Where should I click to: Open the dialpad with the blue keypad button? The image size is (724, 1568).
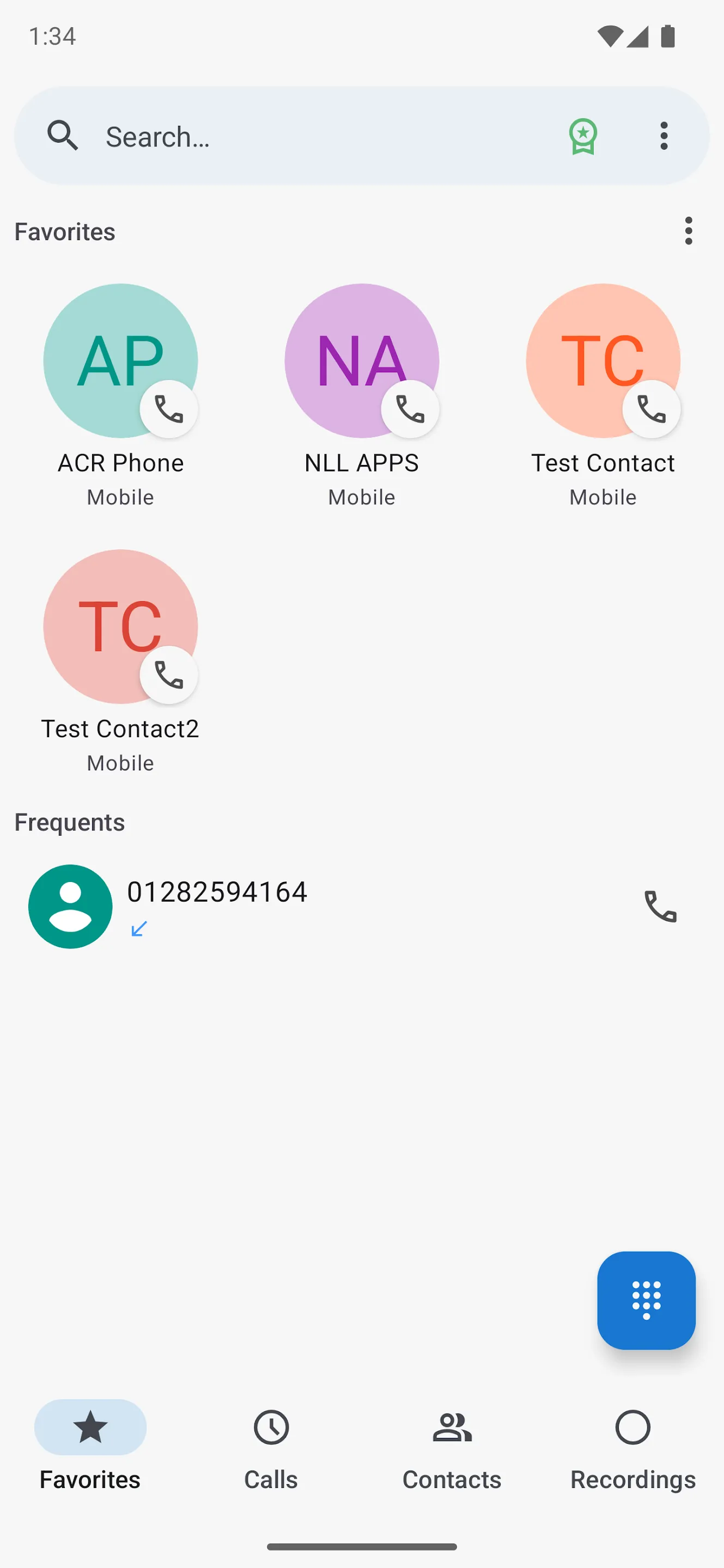pos(646,1300)
